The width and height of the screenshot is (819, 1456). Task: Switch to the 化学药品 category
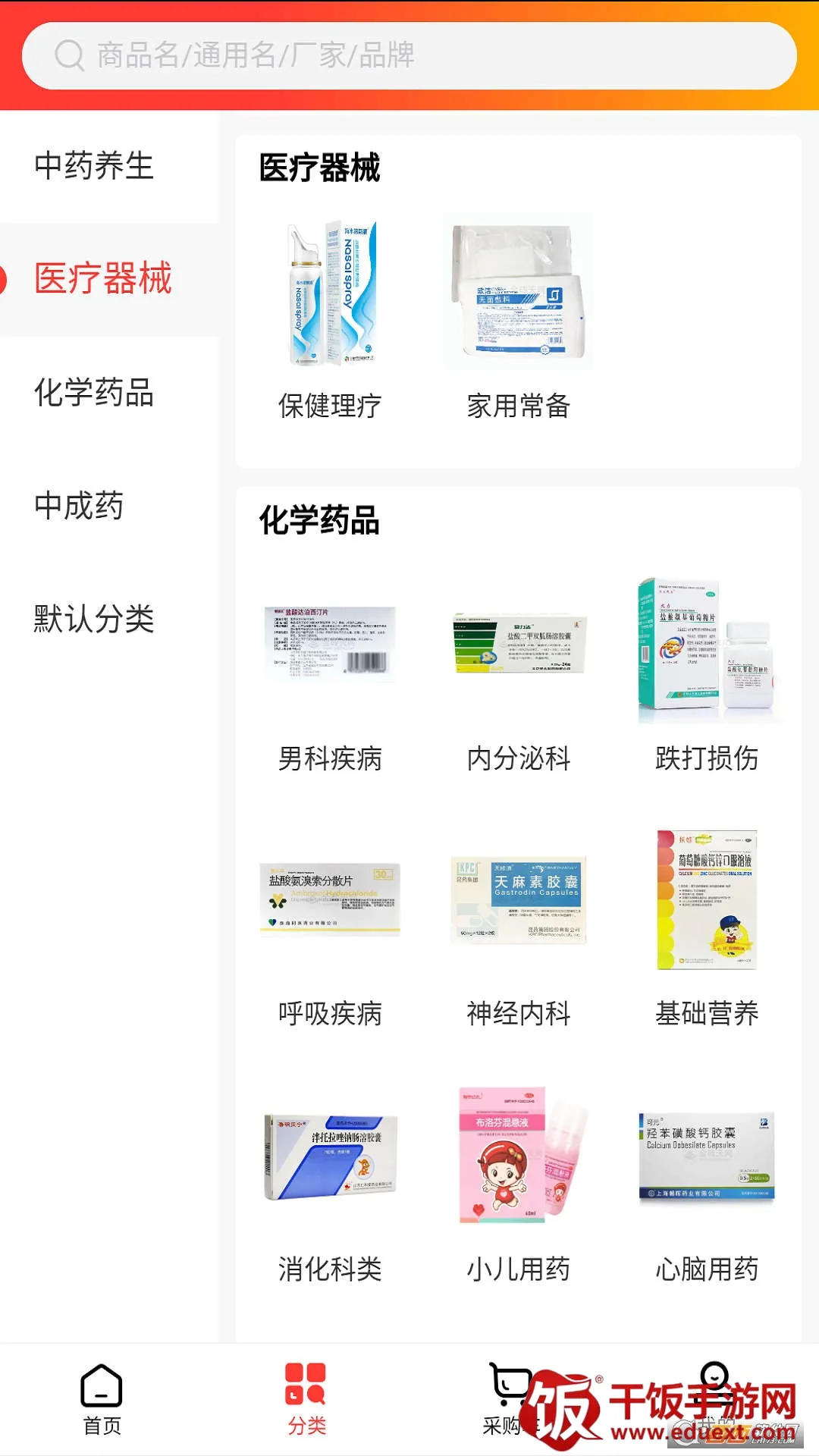[94, 392]
